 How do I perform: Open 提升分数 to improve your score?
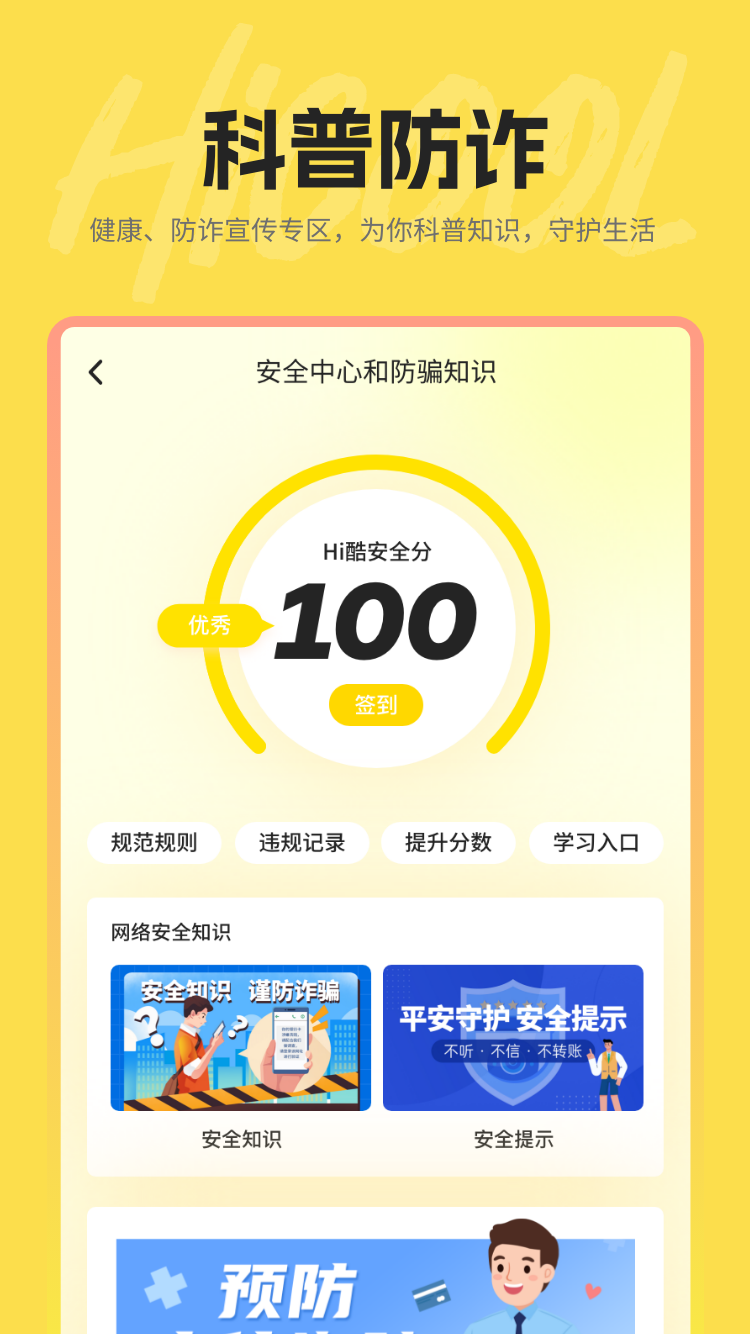pos(448,843)
